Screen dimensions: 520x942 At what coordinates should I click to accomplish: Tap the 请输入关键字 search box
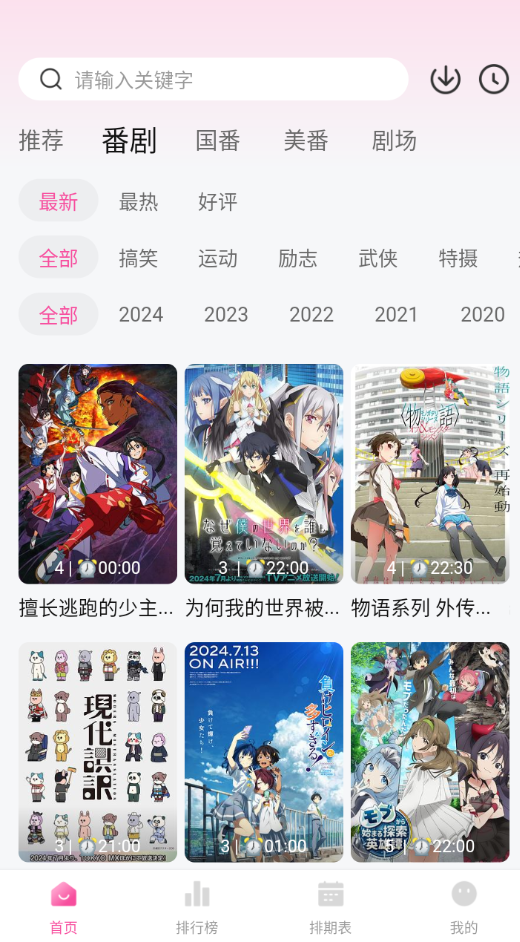click(213, 79)
